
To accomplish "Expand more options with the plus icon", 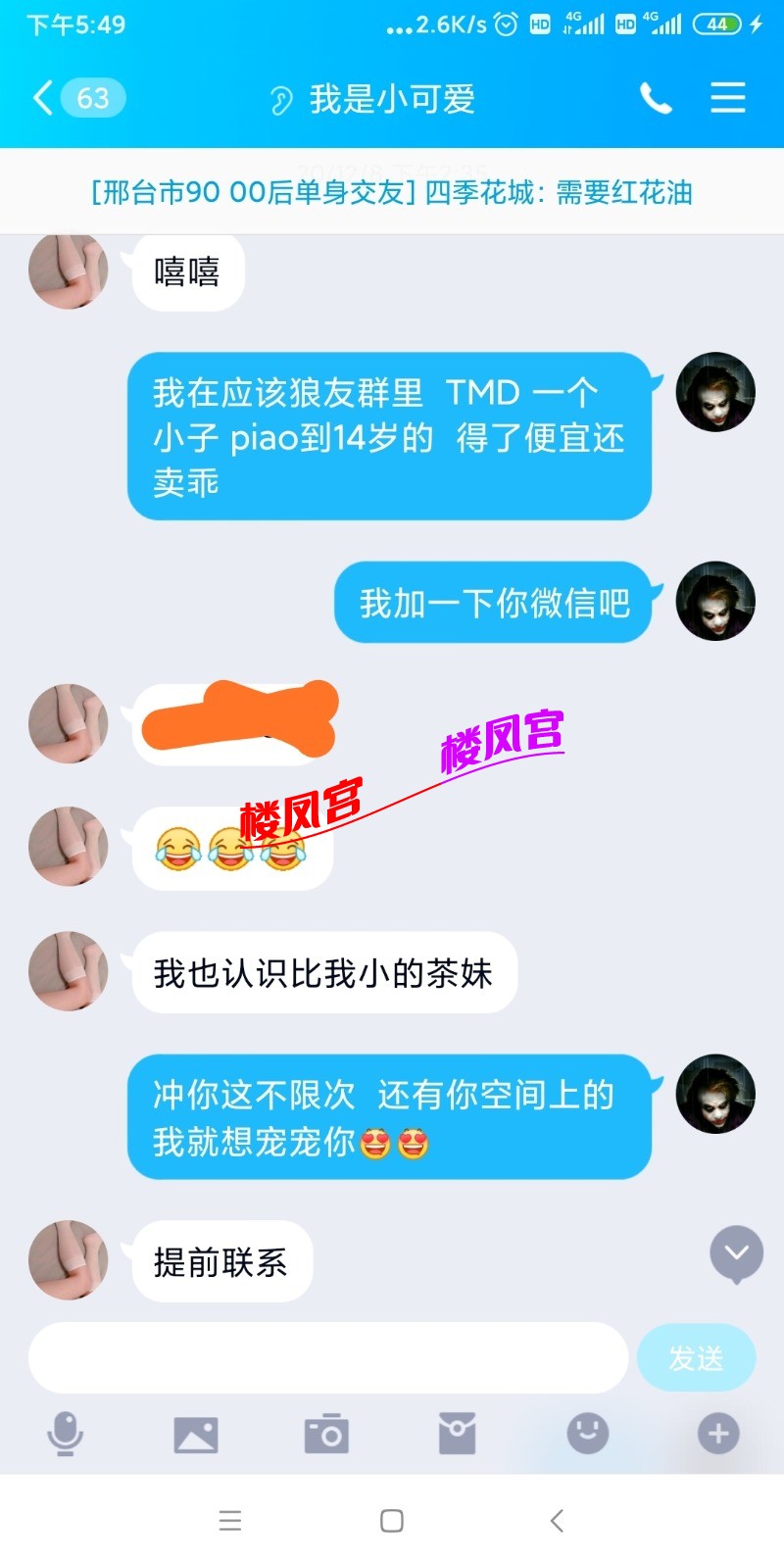I will [x=718, y=1435].
